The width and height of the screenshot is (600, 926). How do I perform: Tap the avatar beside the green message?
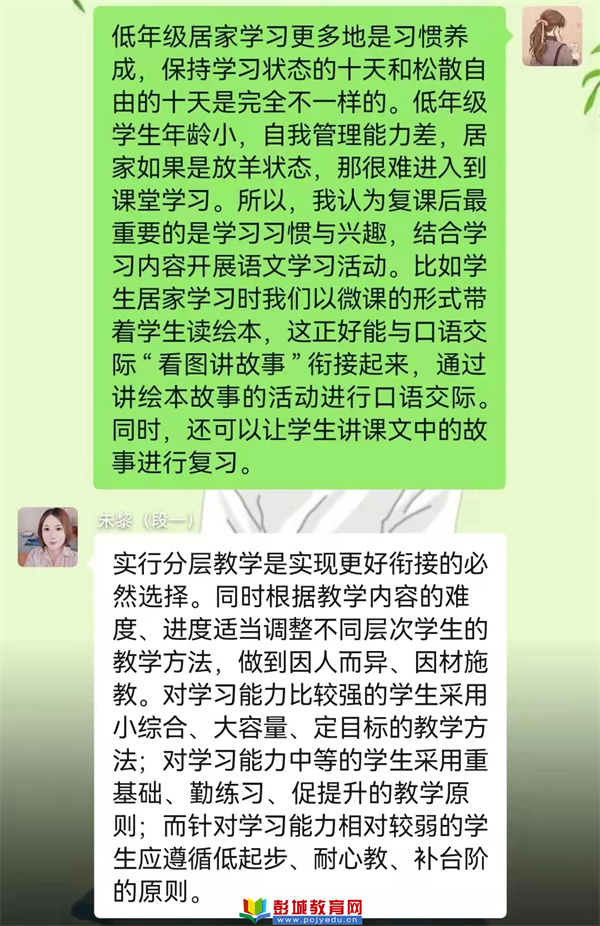[551, 37]
